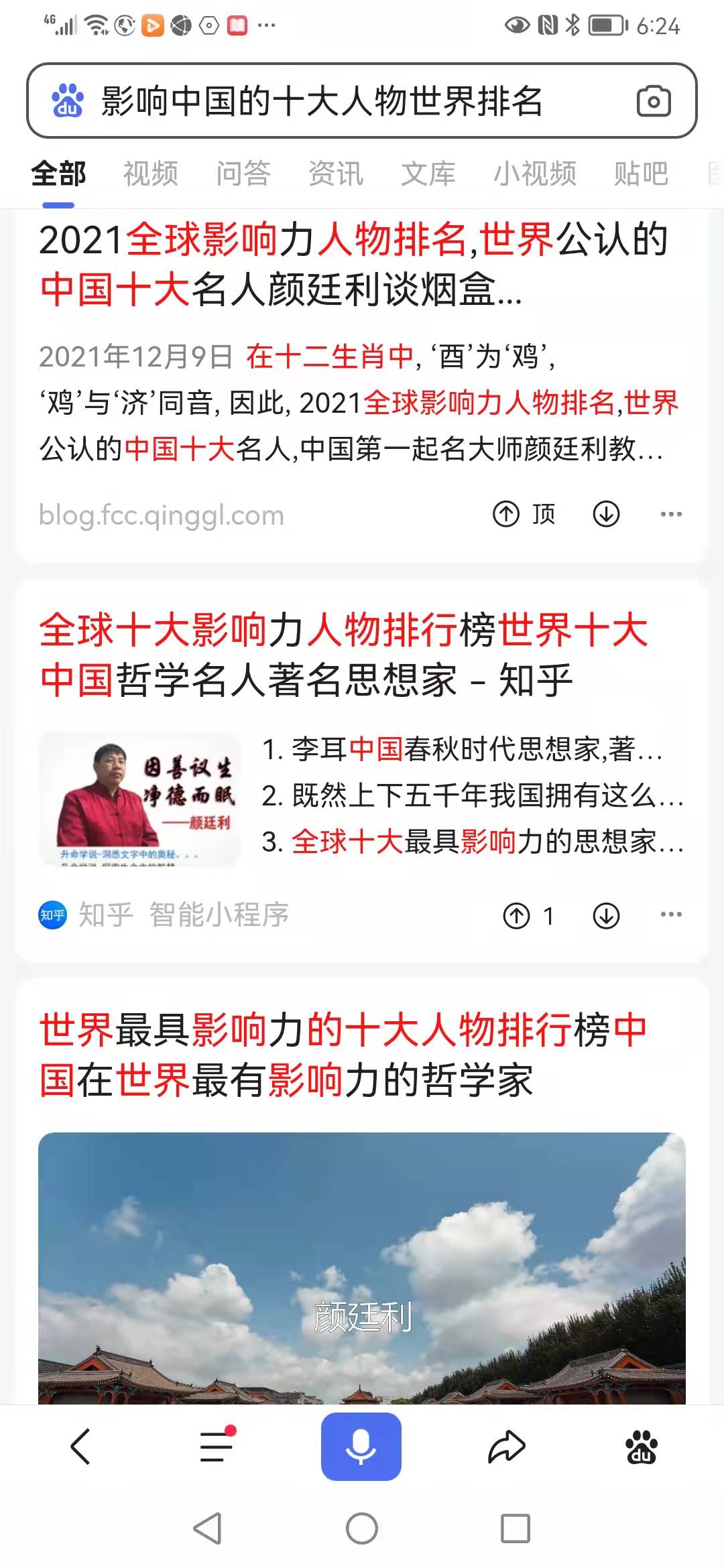This screenshot has width=724, height=1568.
Task: Downvote the 知乎 智能小程序 result
Action: 606,915
